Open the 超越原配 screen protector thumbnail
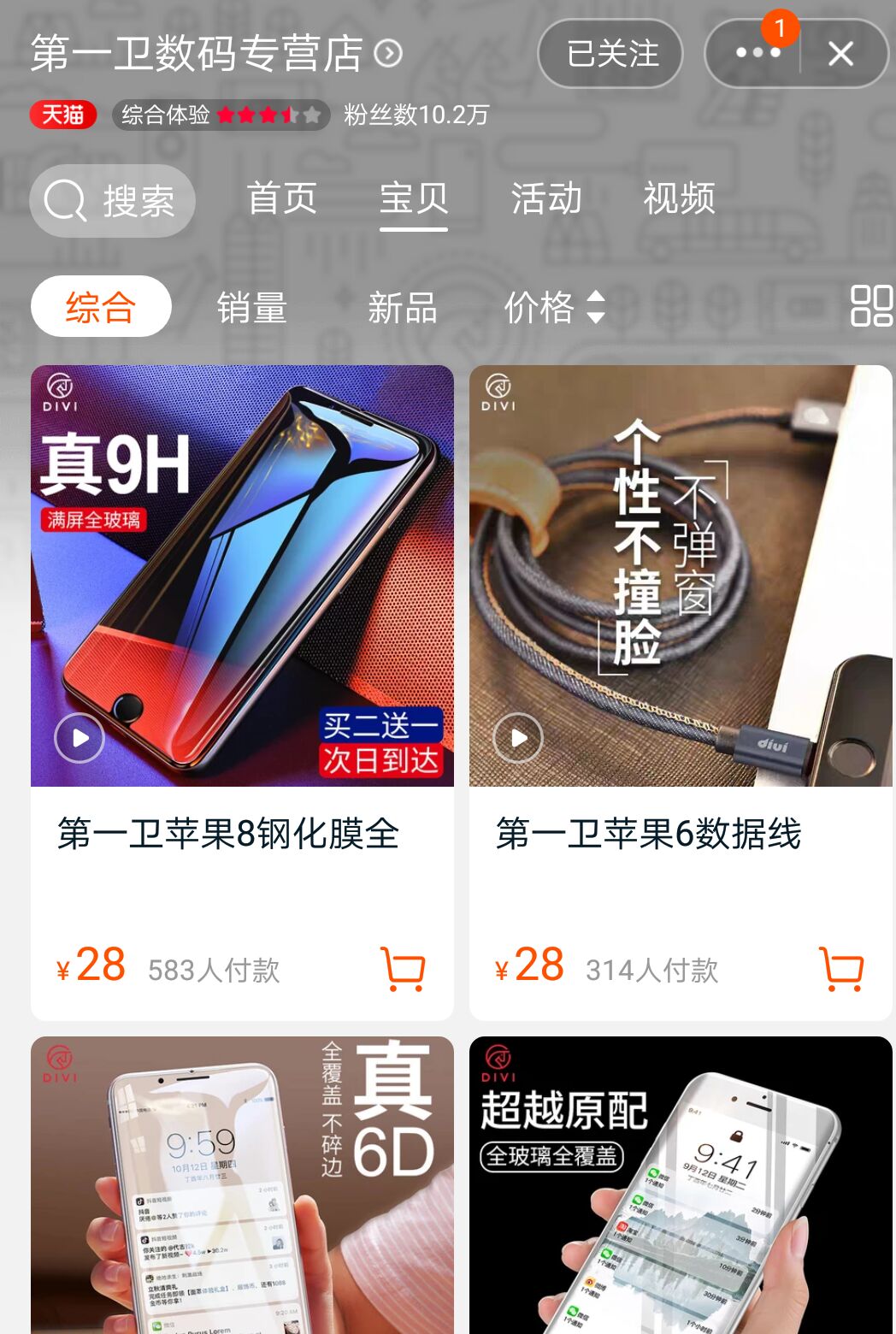Viewport: 896px width, 1334px height. click(681, 1184)
